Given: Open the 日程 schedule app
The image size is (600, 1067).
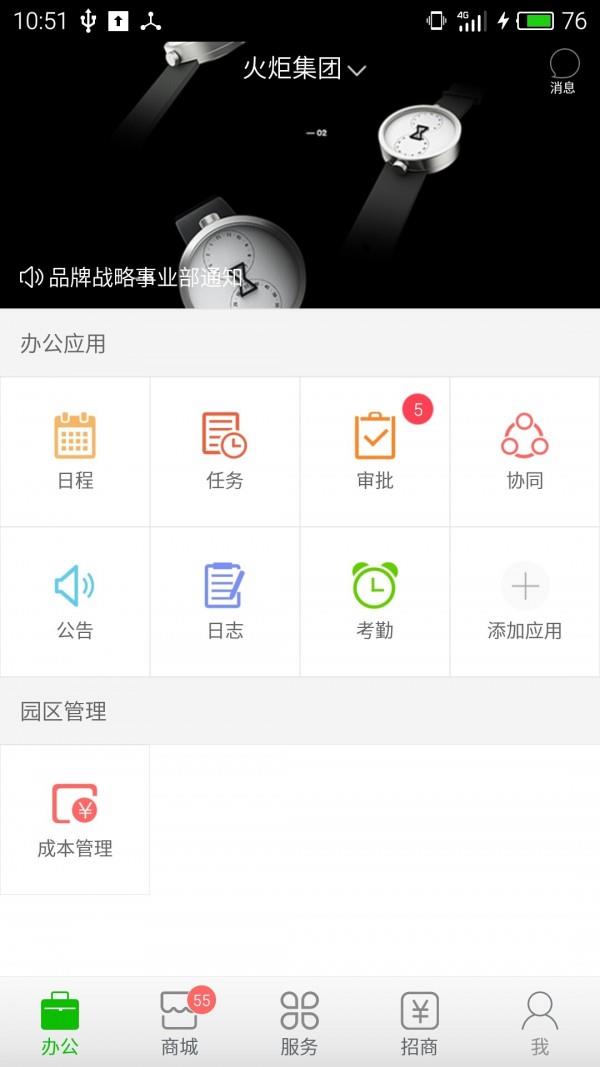Looking at the screenshot, I should tap(75, 451).
